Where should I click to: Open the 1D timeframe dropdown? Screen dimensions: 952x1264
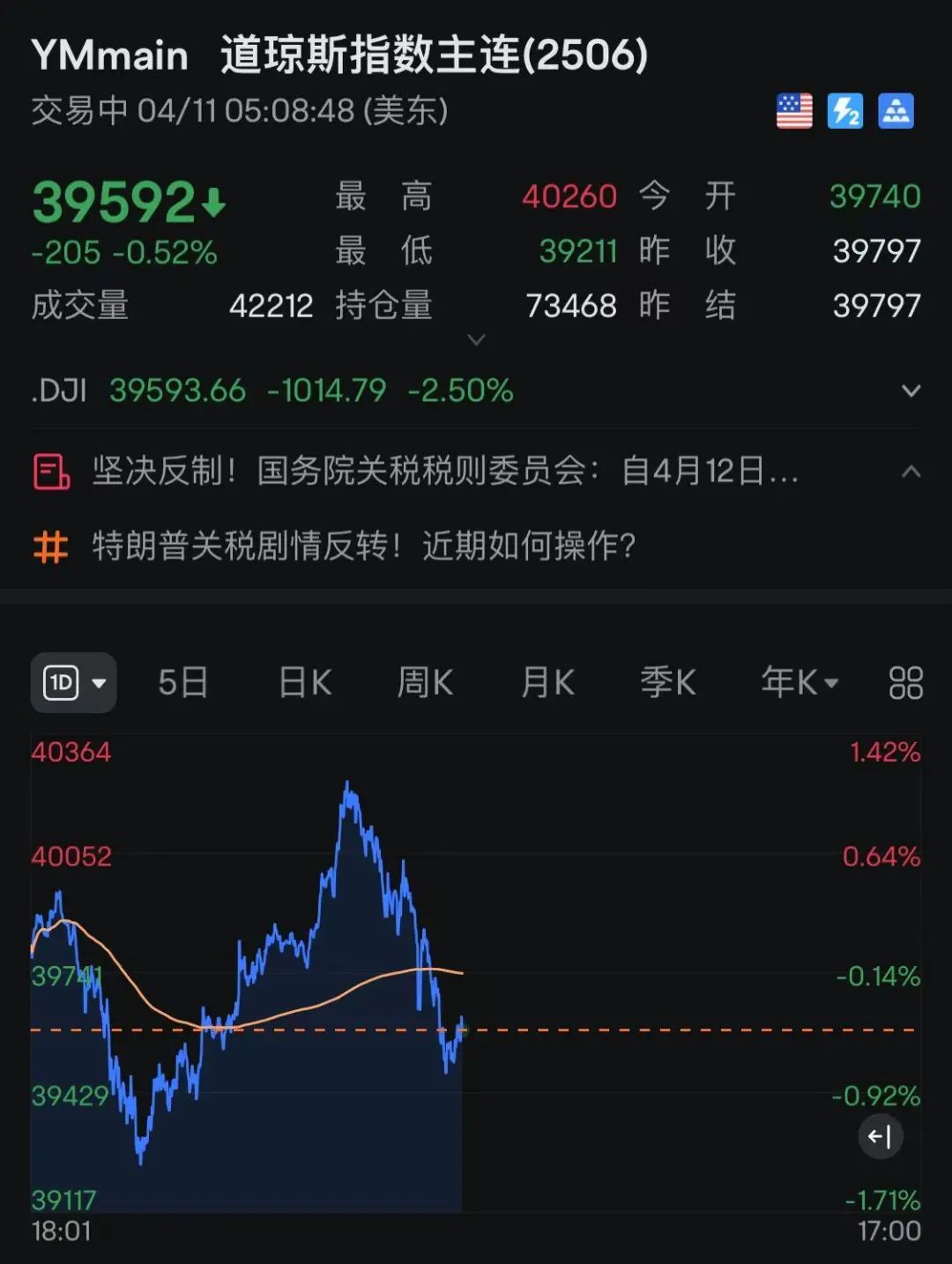pyautogui.click(x=74, y=683)
